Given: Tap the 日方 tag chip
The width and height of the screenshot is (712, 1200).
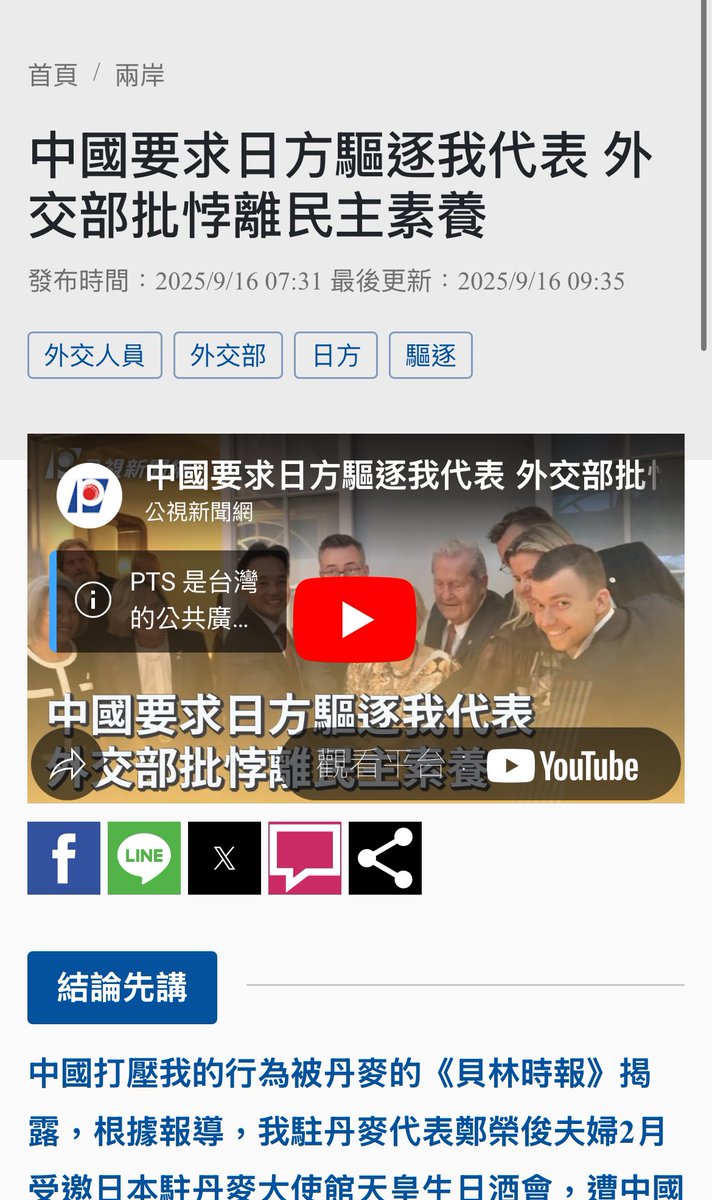Looking at the screenshot, I should tap(336, 355).
